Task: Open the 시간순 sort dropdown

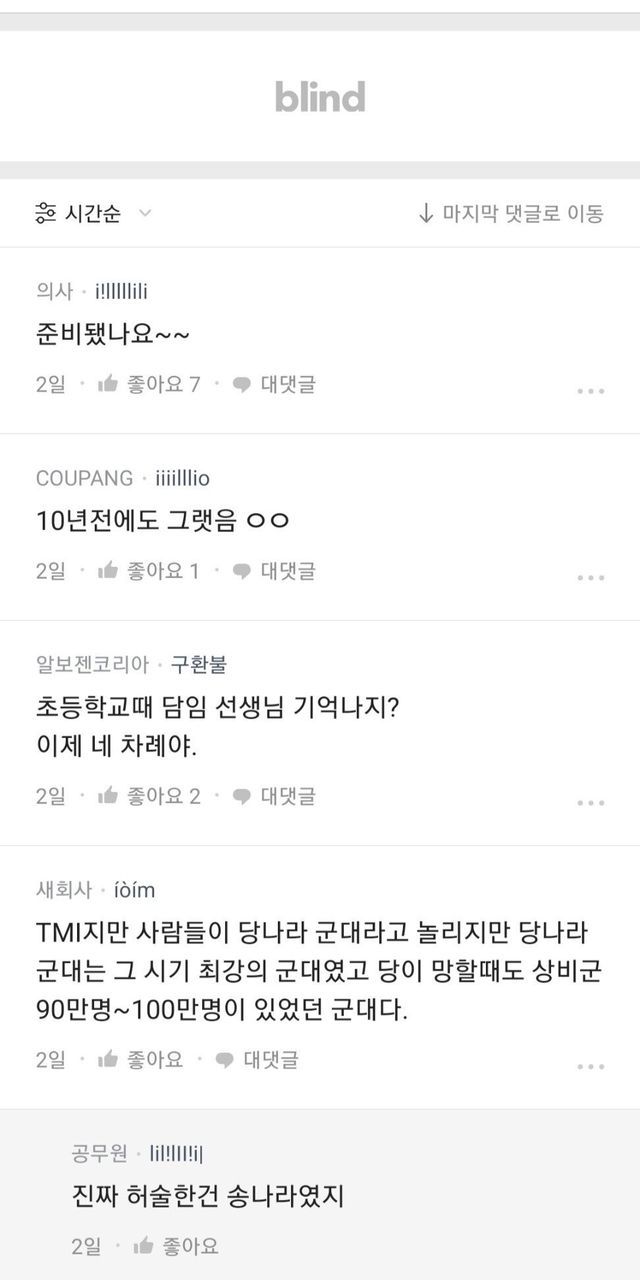Action: click(x=93, y=213)
